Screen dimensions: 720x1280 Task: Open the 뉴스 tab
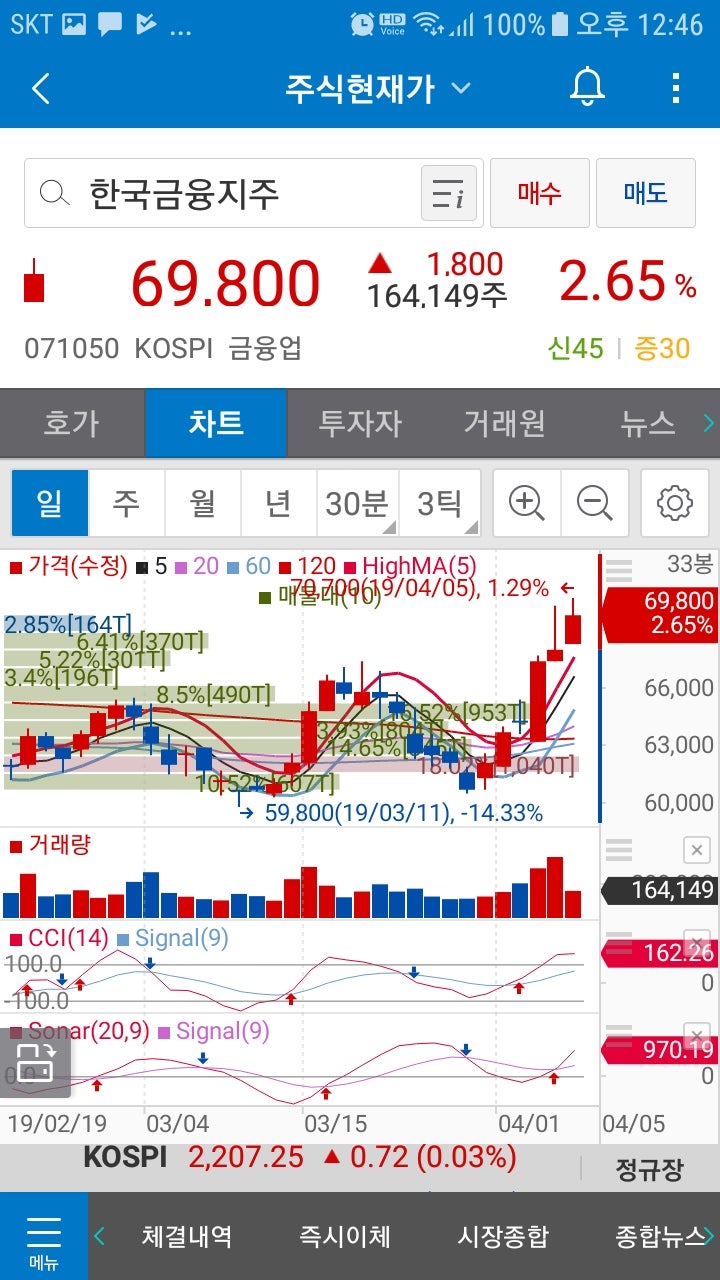click(x=647, y=423)
